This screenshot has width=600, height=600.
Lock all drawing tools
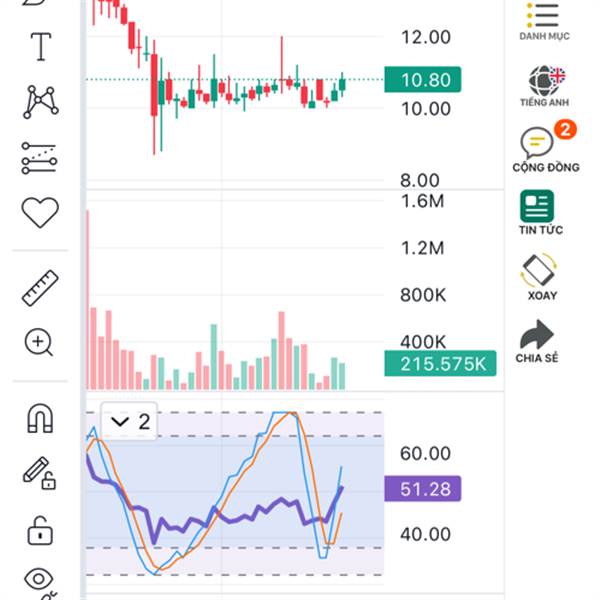tap(40, 529)
